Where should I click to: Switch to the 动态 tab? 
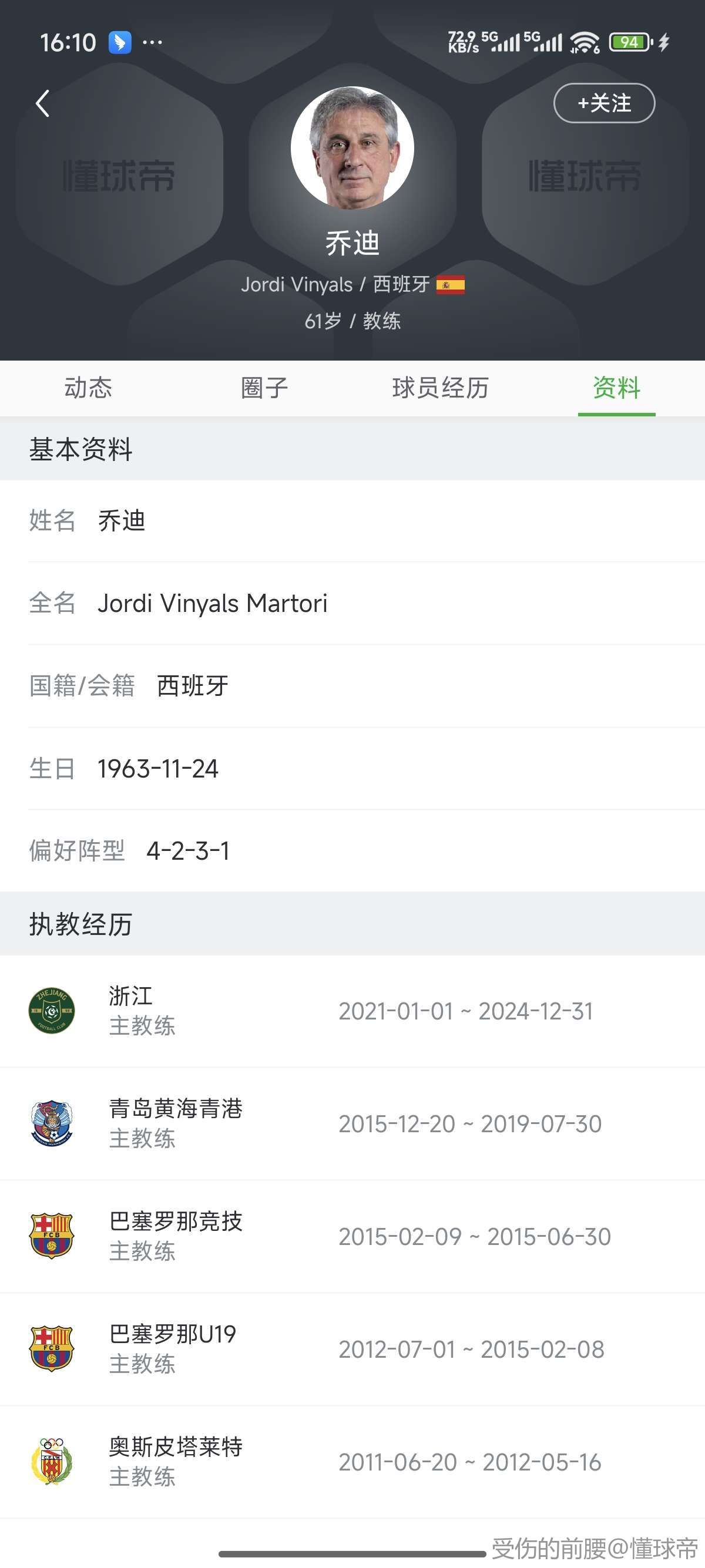tap(88, 388)
